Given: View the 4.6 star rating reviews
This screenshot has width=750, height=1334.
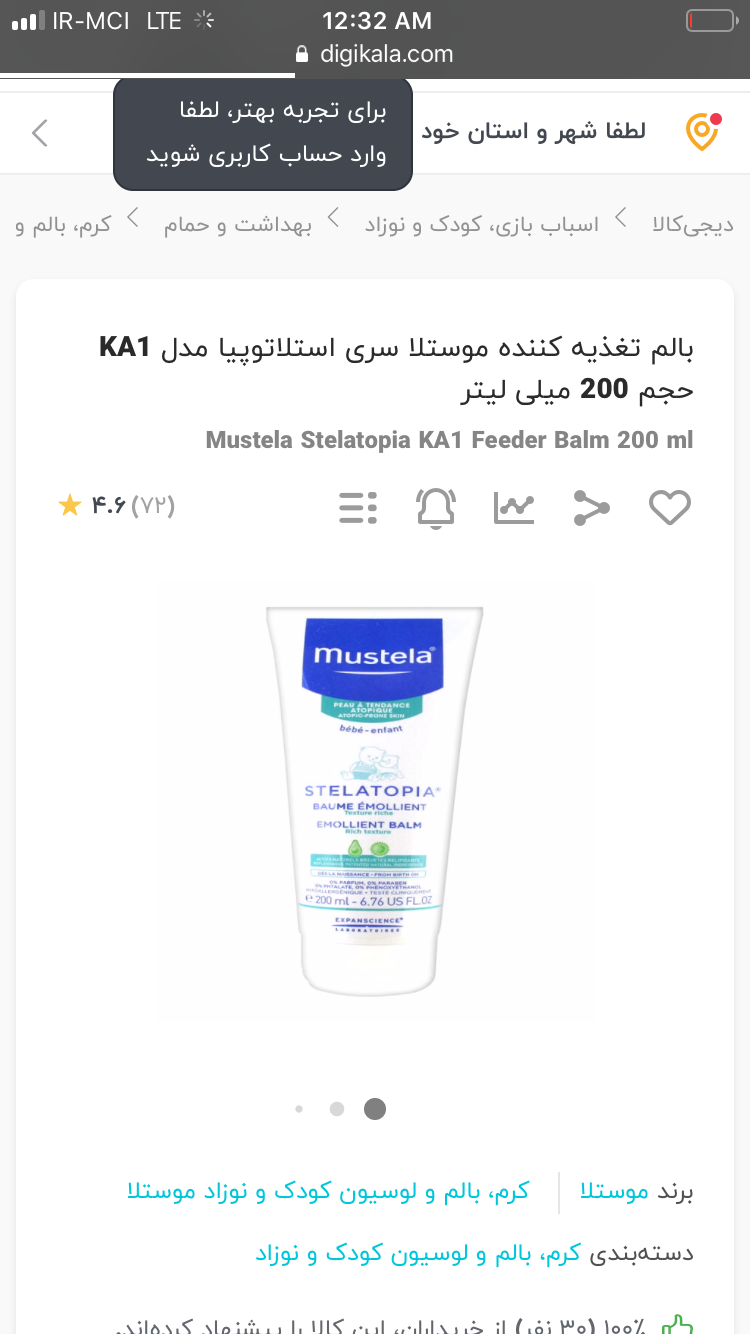Looking at the screenshot, I should (x=117, y=506).
